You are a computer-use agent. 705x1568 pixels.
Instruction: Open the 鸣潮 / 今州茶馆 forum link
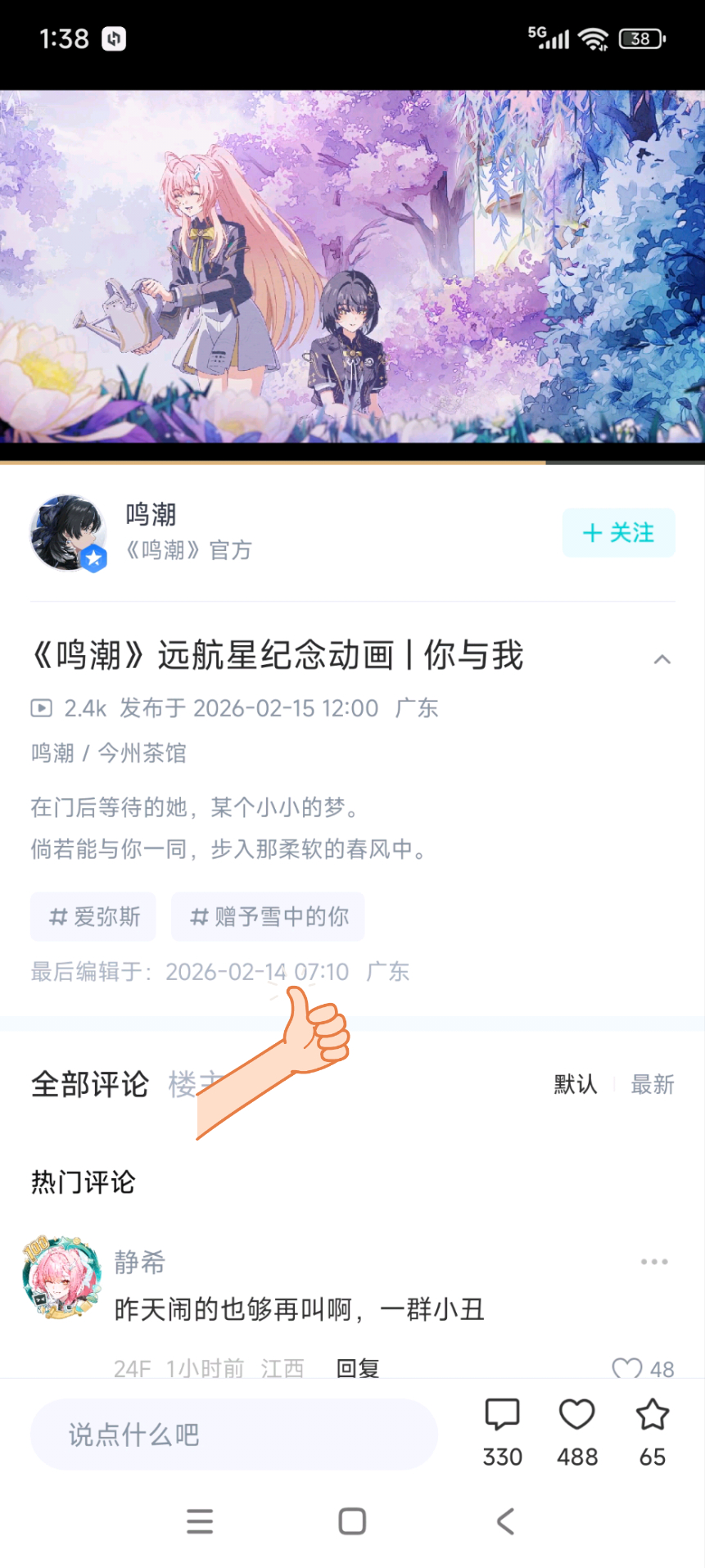pos(108,752)
